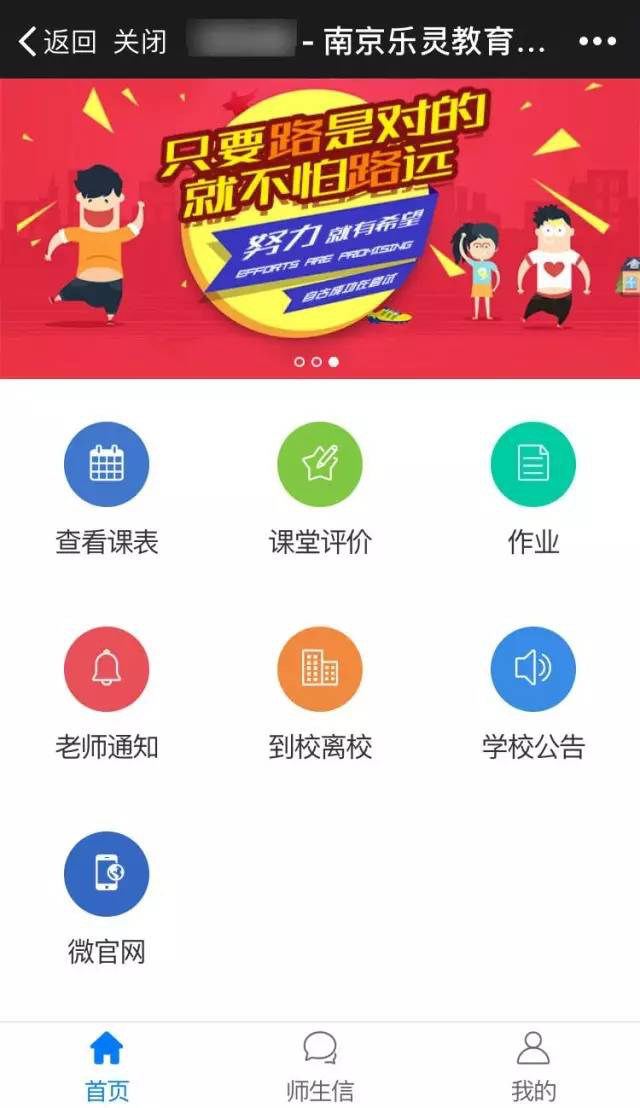Viewport: 640px width, 1108px height.
Task: Go back using the 返回 button
Action: 58,41
